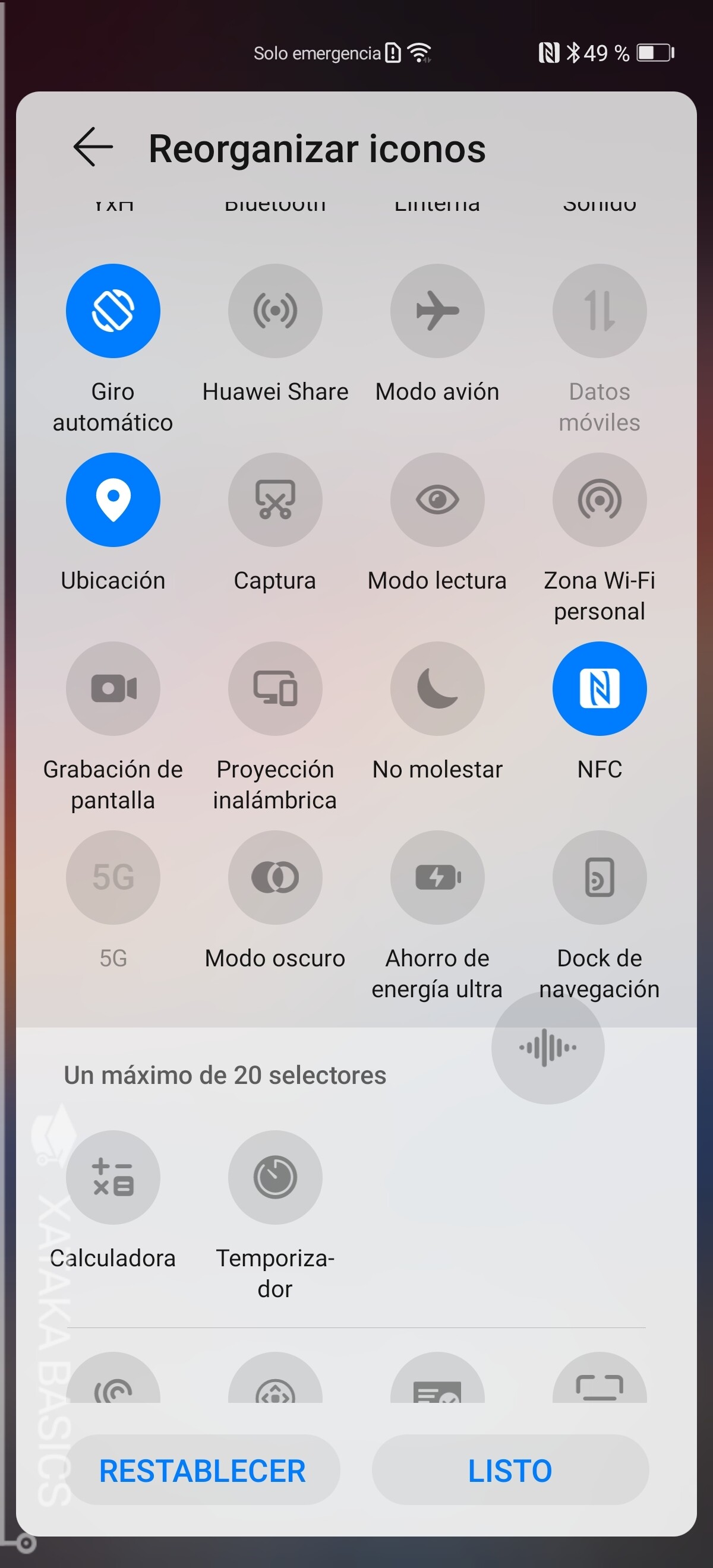The height and width of the screenshot is (1568, 713).
Task: Select Dock de navegación tile
Action: point(599,877)
